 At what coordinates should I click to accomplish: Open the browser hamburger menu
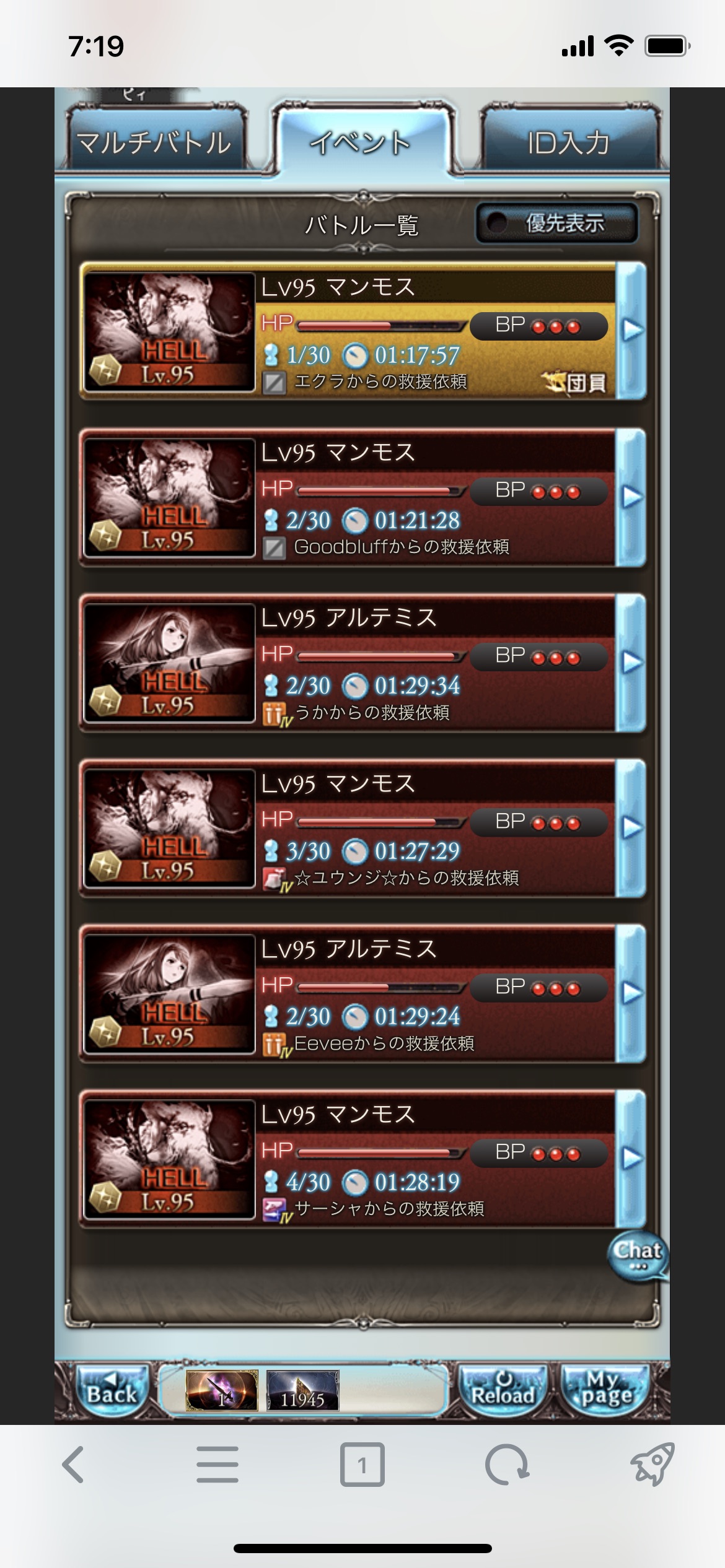pos(217,1465)
